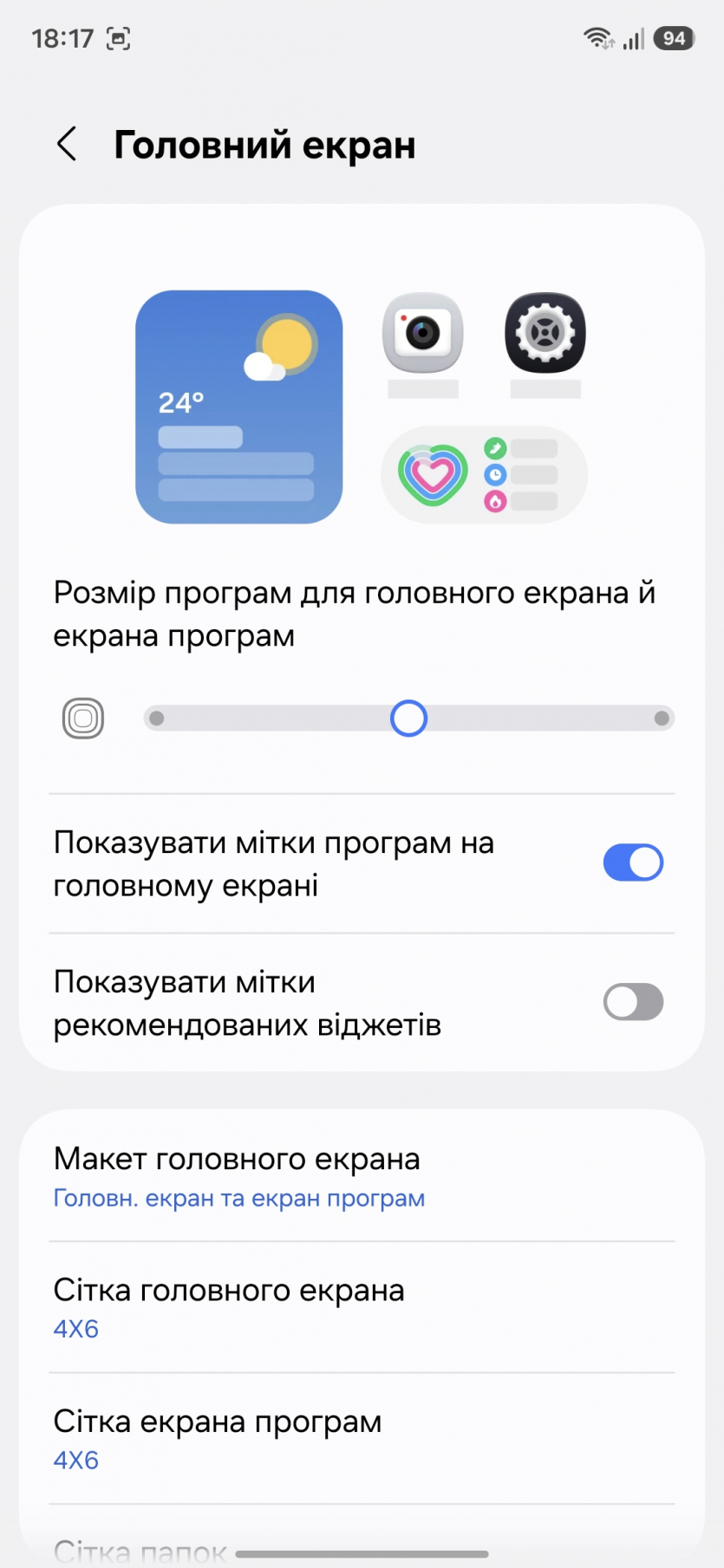Viewport: 724px width, 1568px height.
Task: Set app size slider to the smallest point
Action: pyautogui.click(x=157, y=719)
